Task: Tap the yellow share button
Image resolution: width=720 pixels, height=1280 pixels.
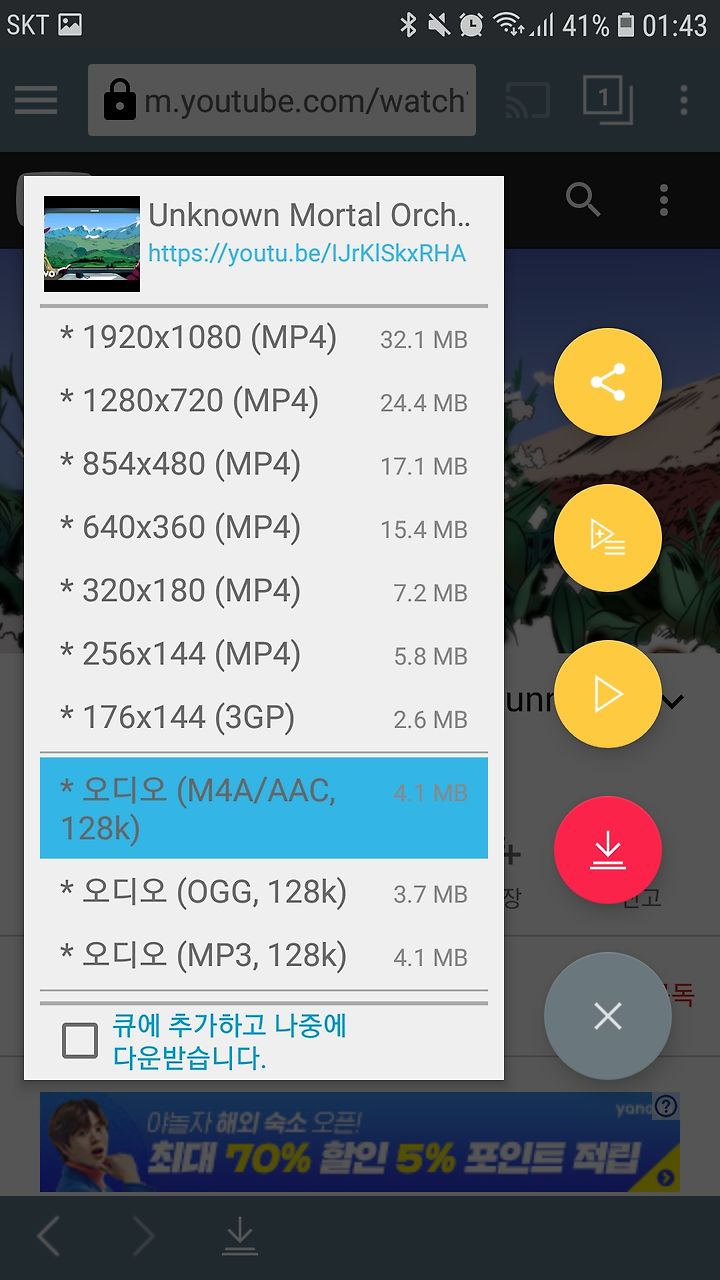Action: click(608, 382)
